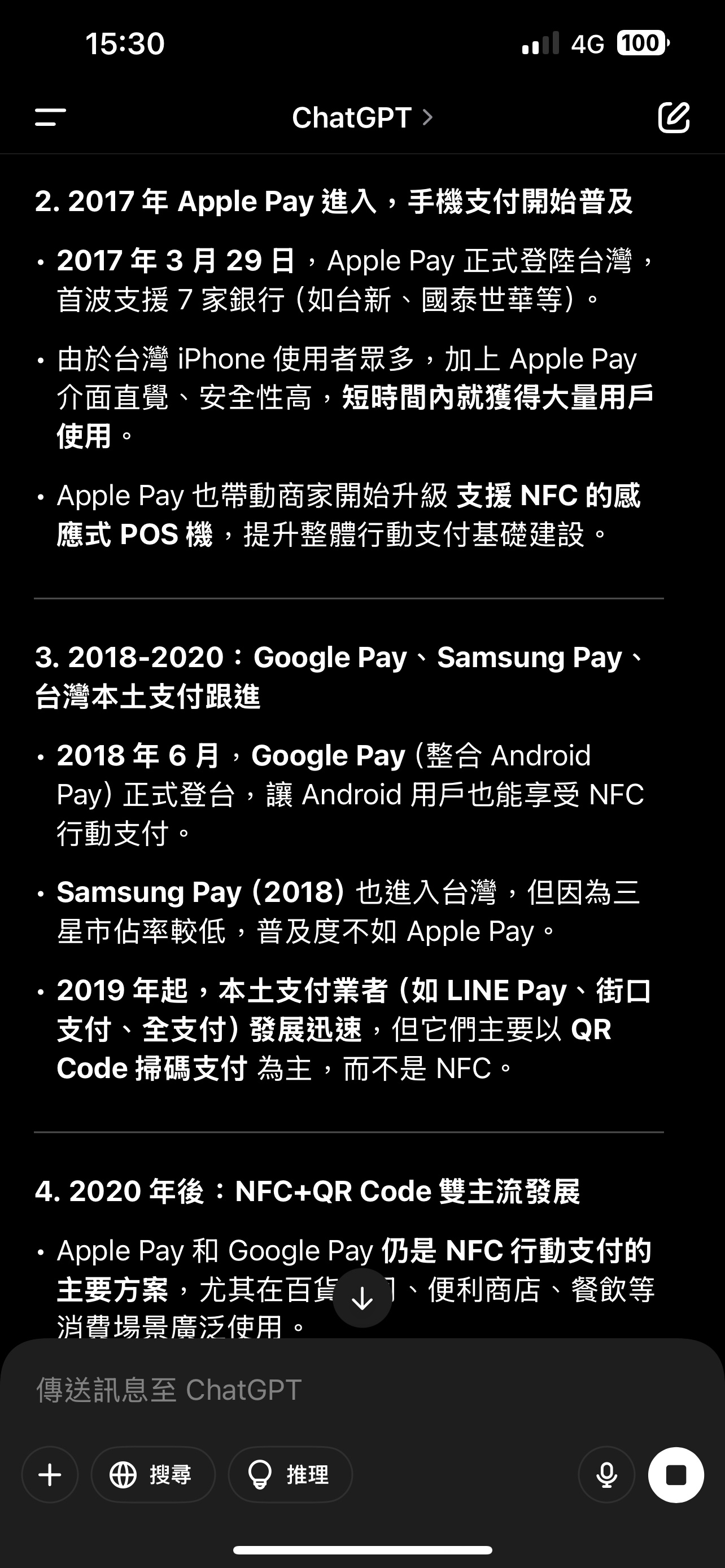Open the plus attachment menu
Screen dimensions: 725x1568
[x=50, y=1475]
